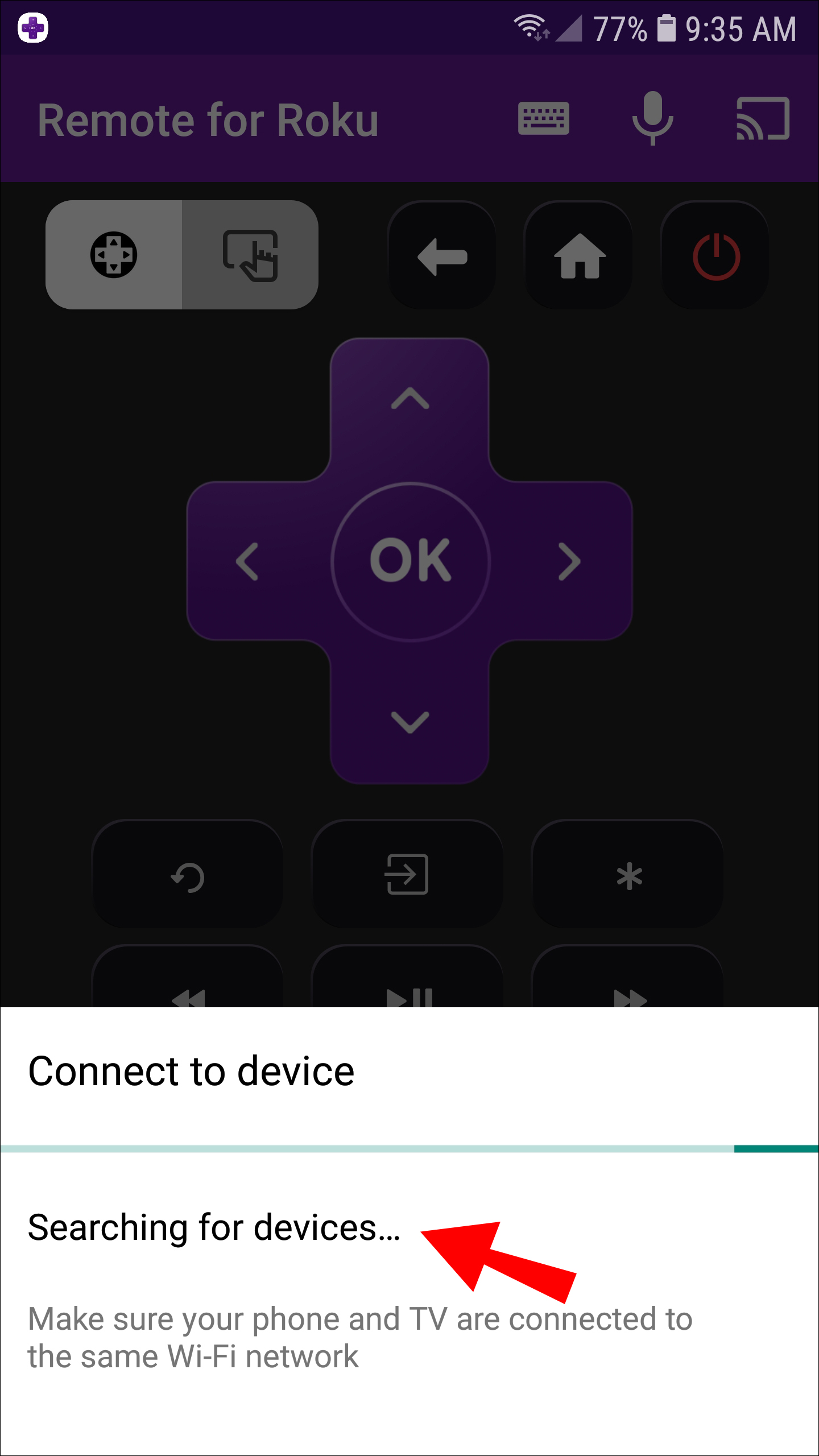Viewport: 819px width, 1456px height.
Task: Tap the input source button
Action: (407, 875)
